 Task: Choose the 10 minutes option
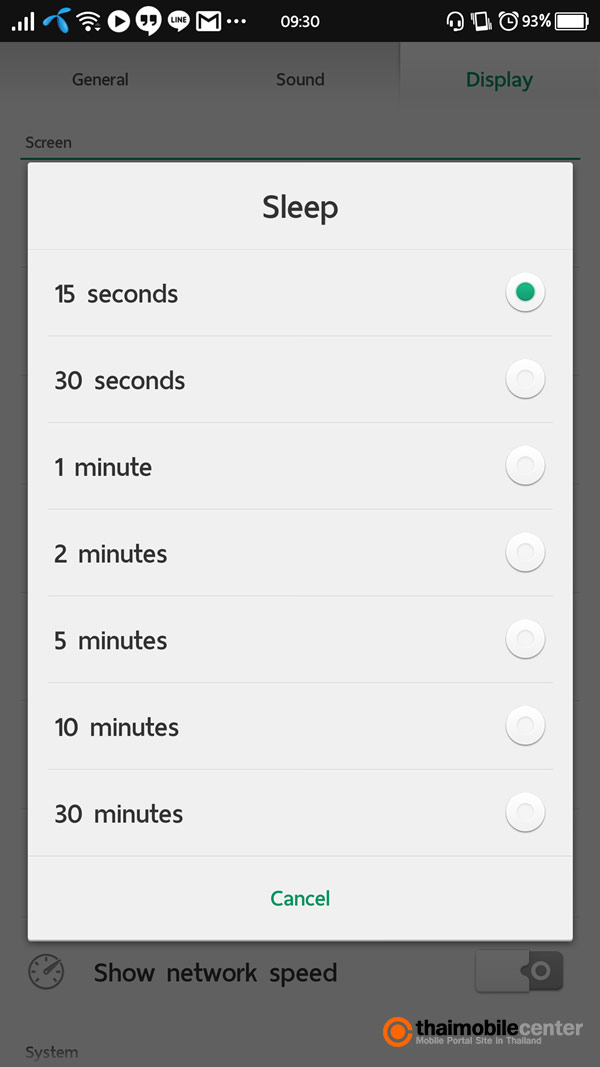coord(300,727)
